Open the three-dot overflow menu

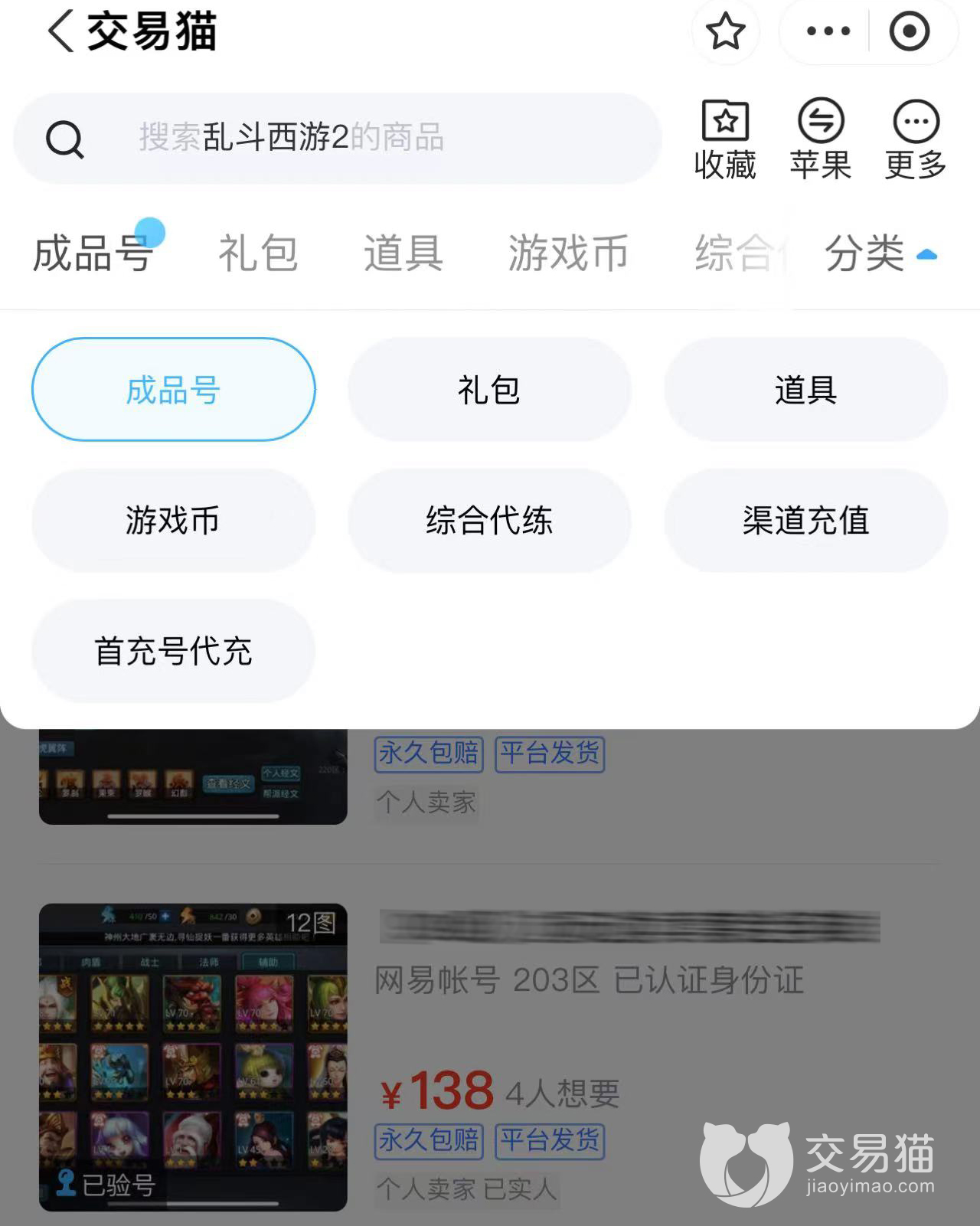coord(828,32)
